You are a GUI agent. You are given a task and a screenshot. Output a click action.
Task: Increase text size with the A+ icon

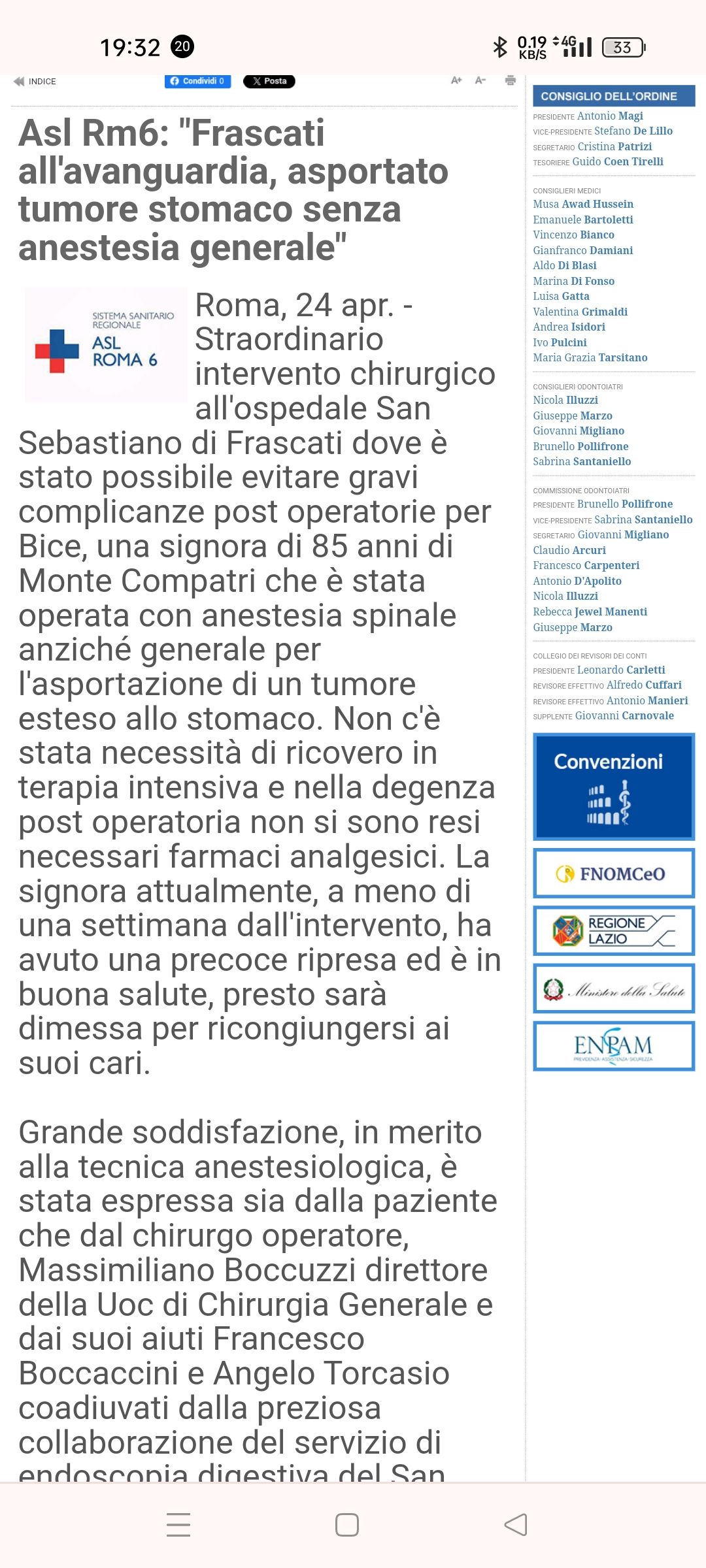click(x=456, y=82)
